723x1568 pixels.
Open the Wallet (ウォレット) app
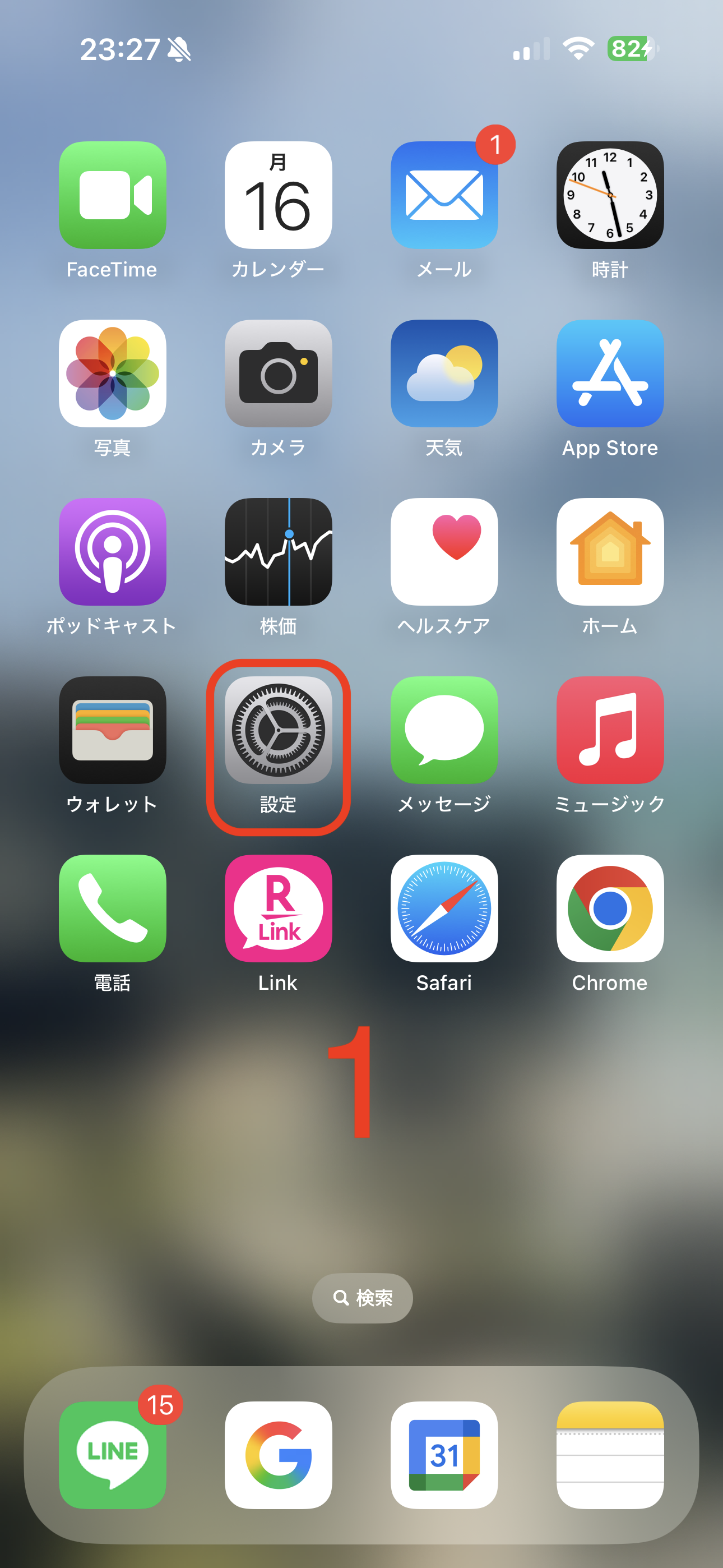[112, 730]
